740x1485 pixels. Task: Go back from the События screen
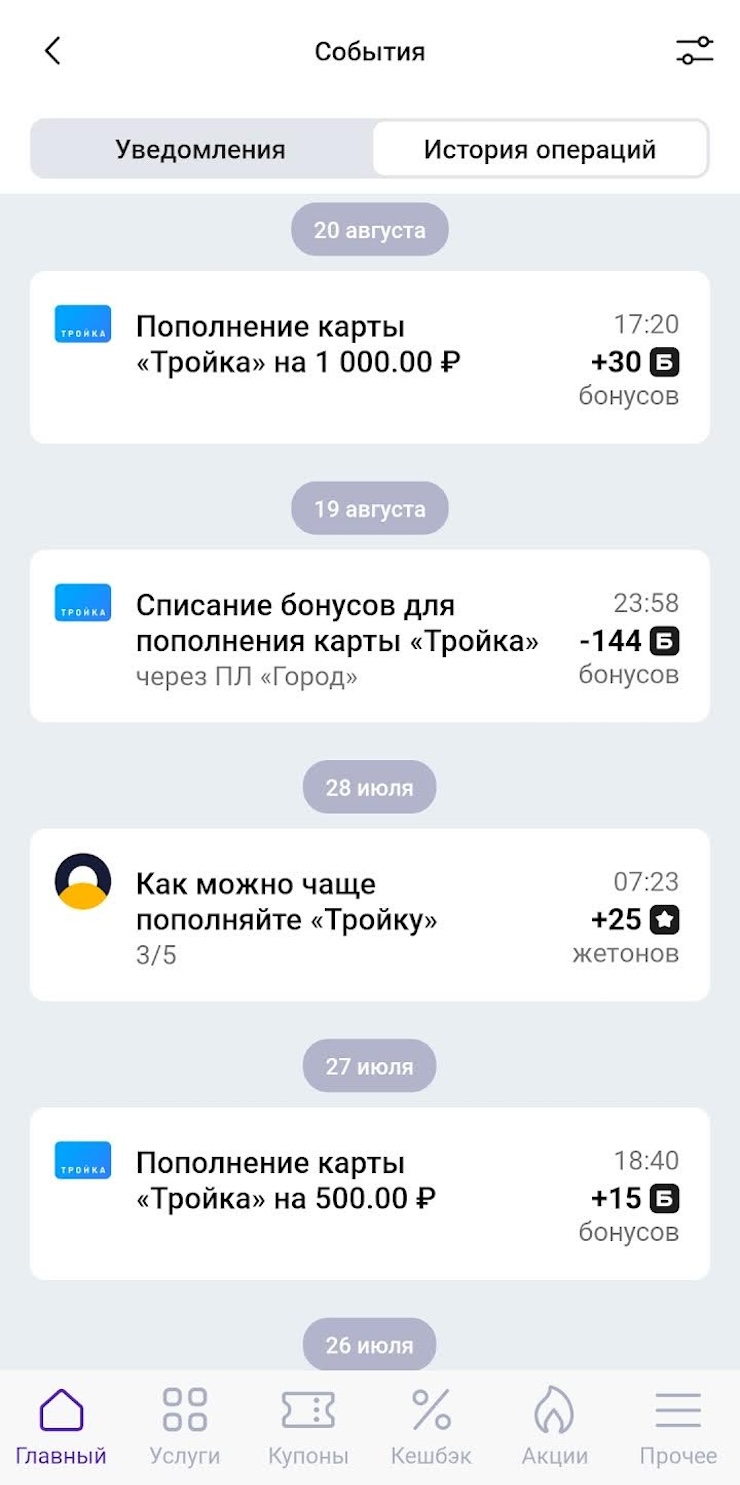(x=53, y=52)
